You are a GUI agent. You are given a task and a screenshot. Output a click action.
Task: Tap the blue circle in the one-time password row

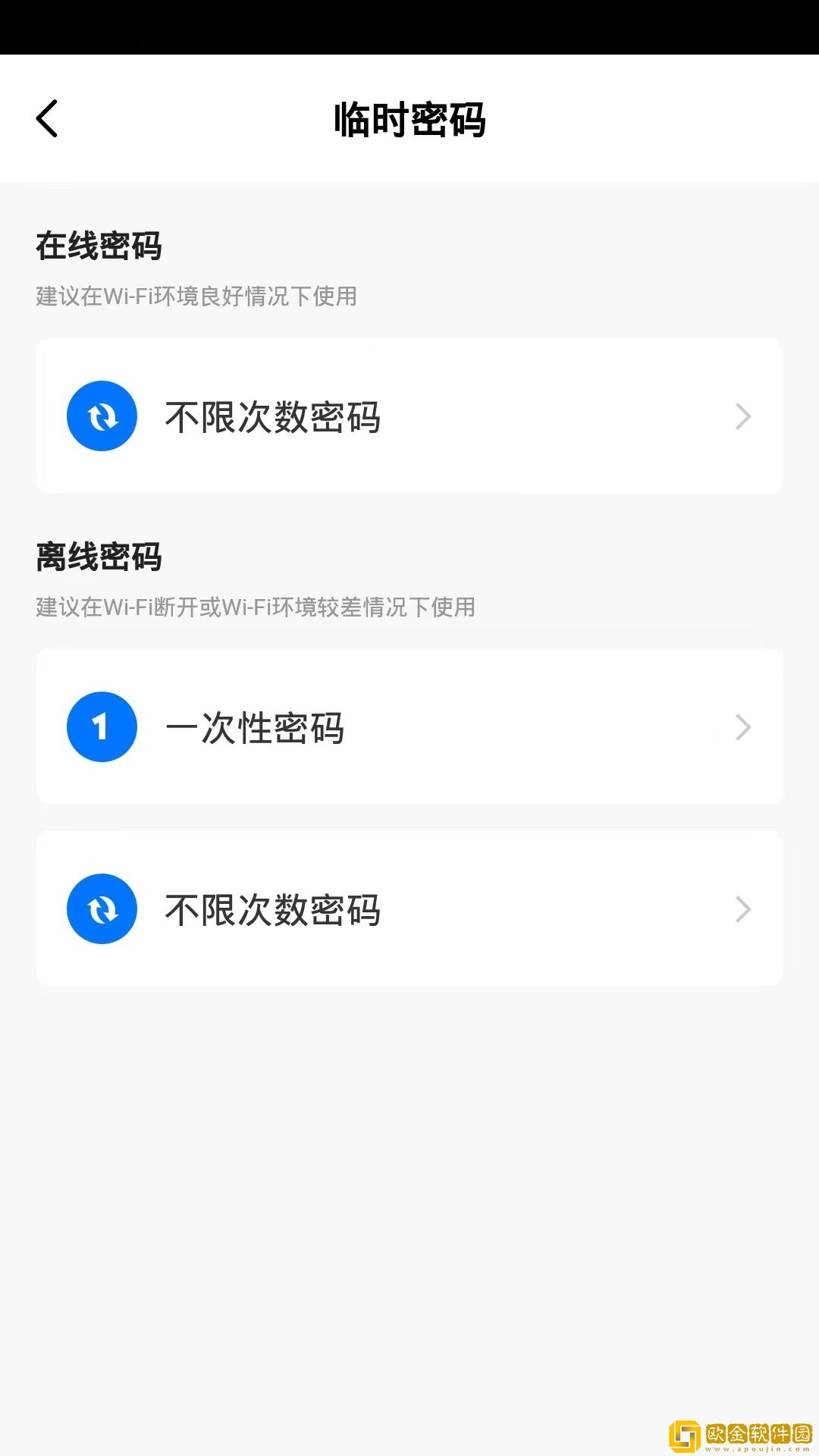pos(101,726)
